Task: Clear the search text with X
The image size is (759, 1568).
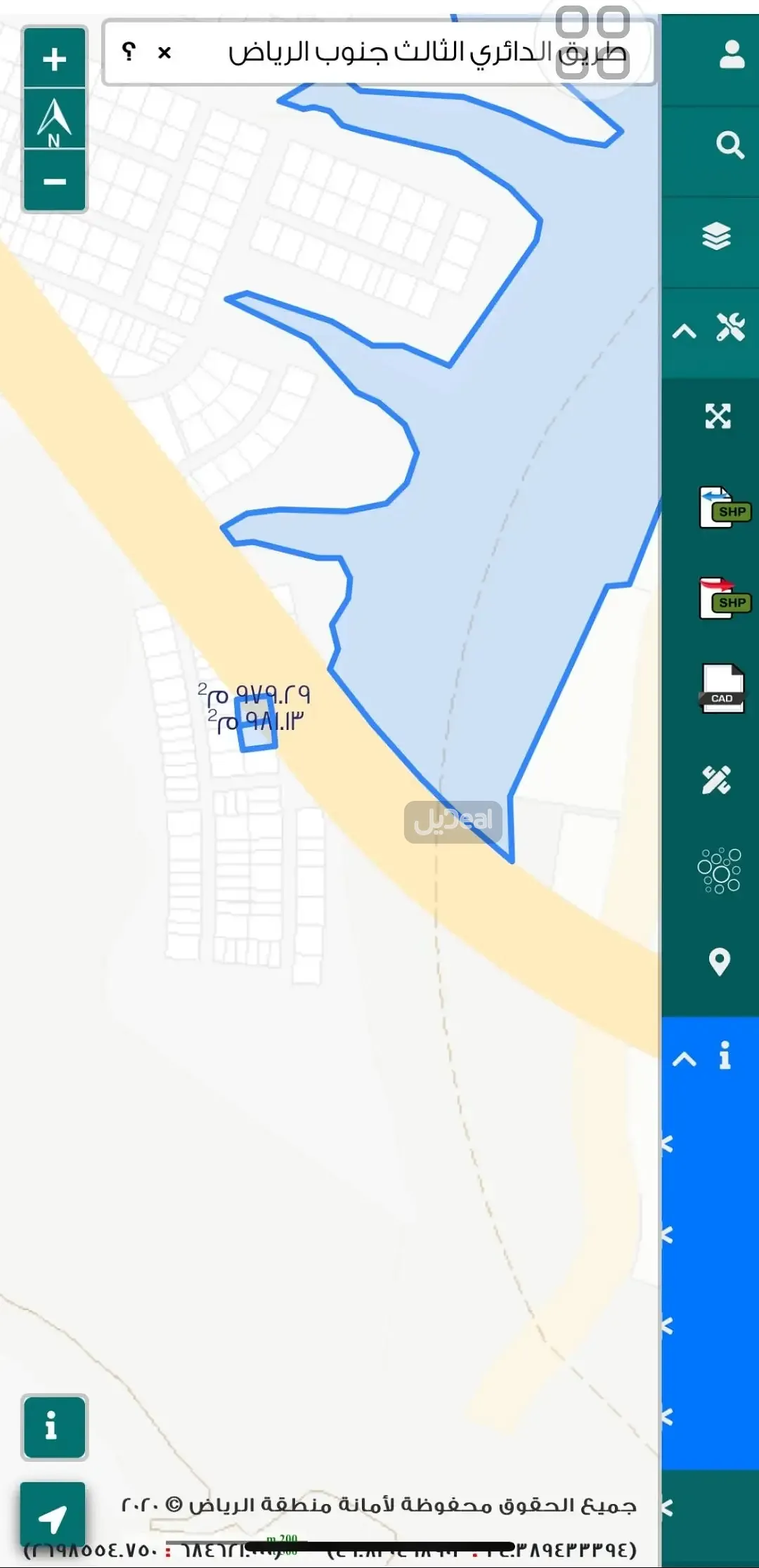Action: pos(164,53)
